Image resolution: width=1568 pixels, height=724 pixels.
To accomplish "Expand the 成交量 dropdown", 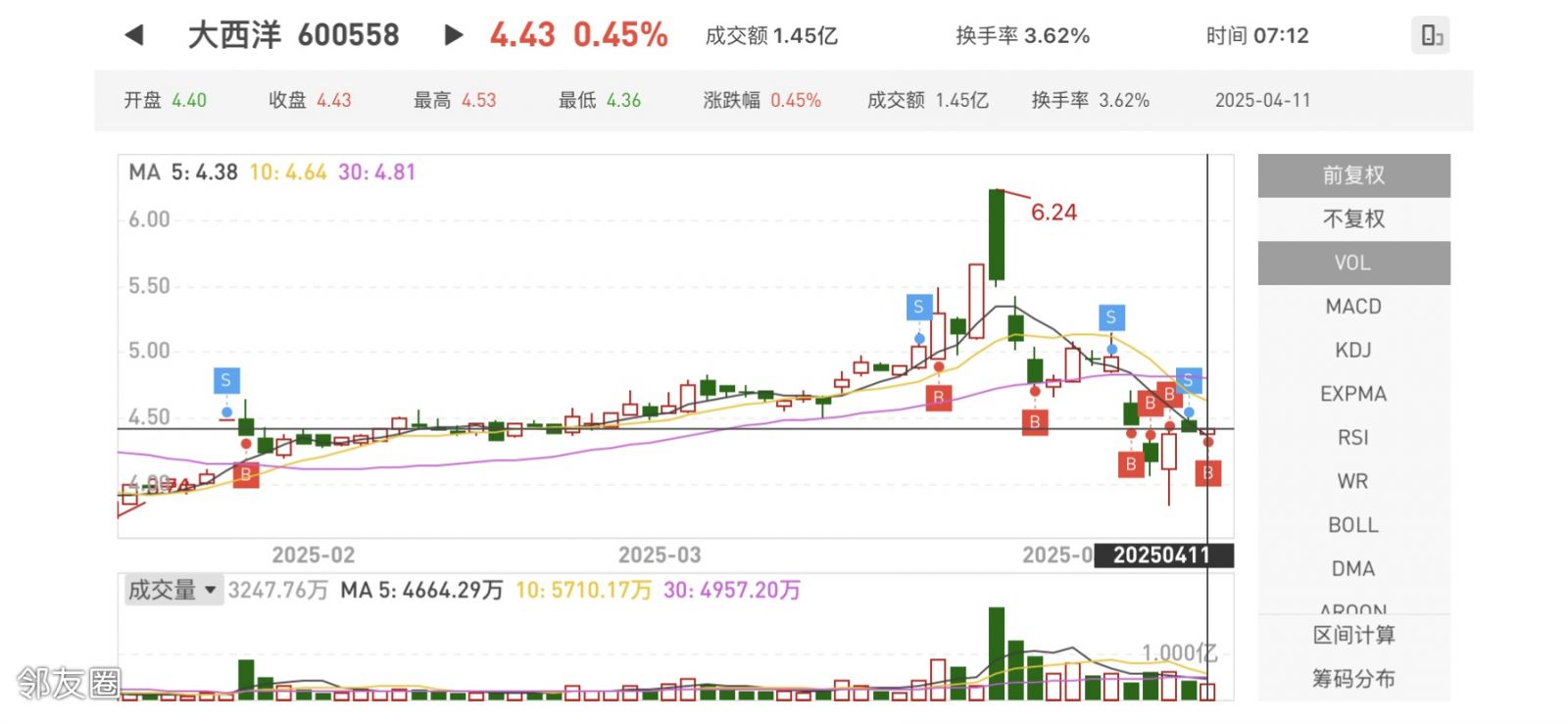I will click(171, 590).
